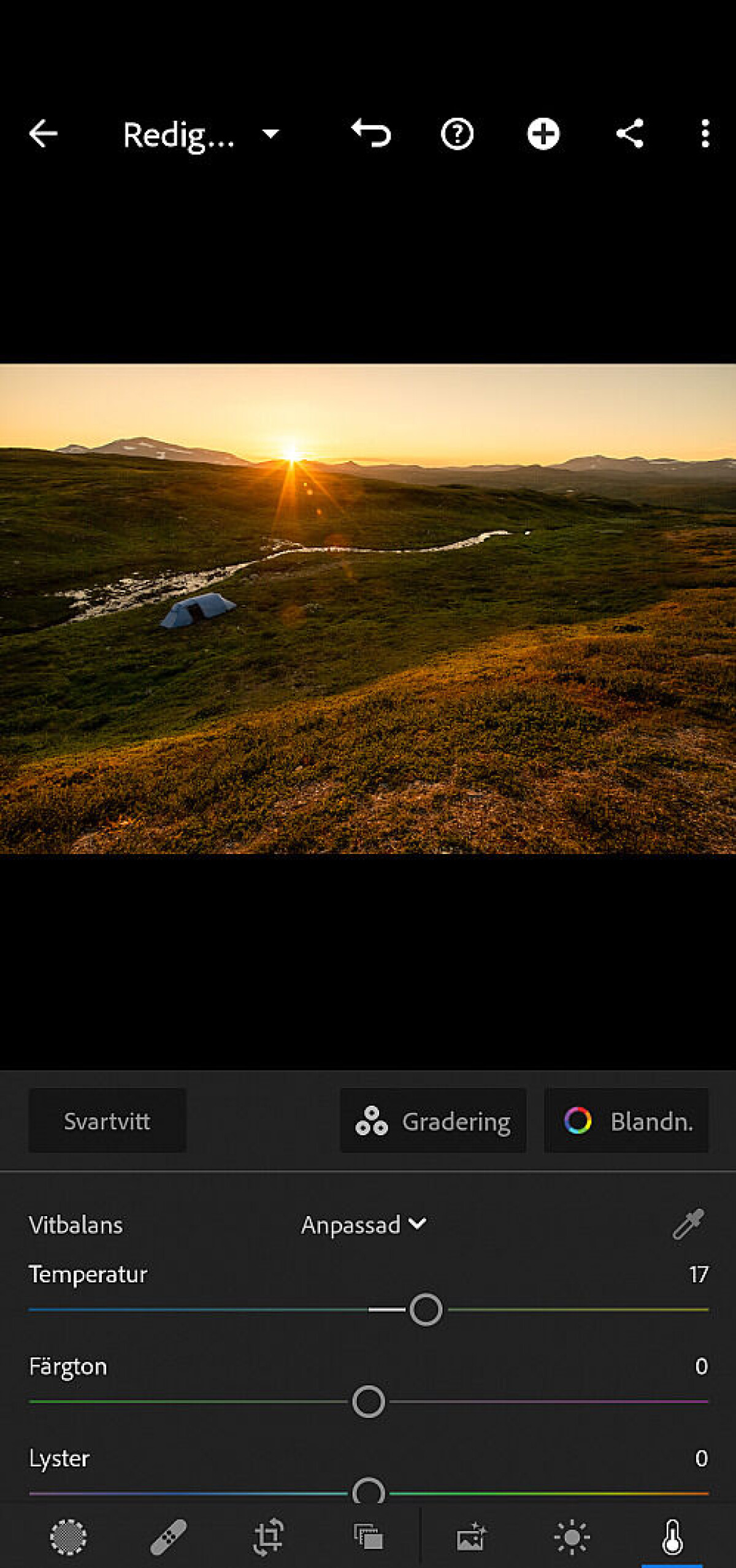This screenshot has height=1568, width=736.
Task: Select the healing bandage tool
Action: pyautogui.click(x=168, y=1537)
